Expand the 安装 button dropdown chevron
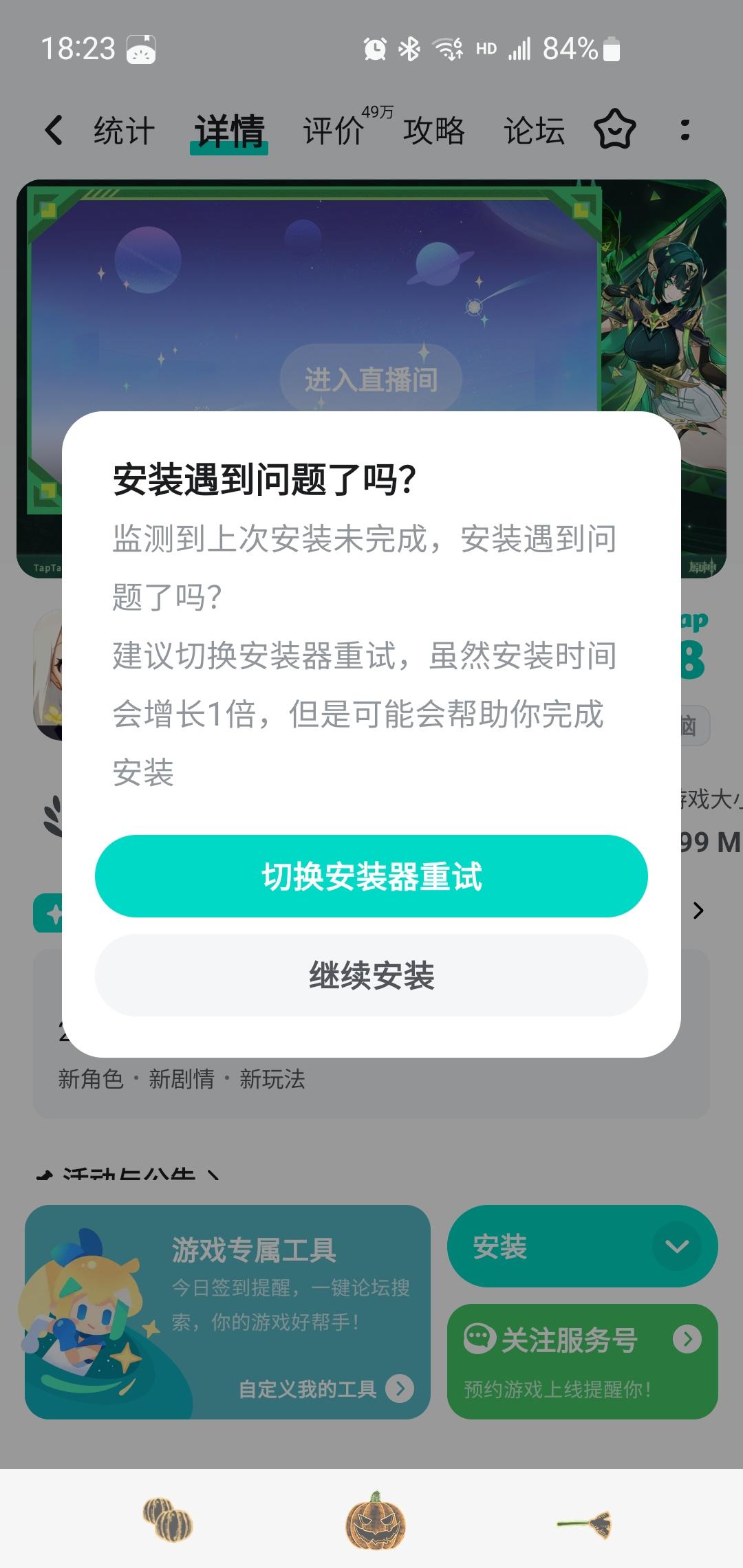Screen dimensions: 743x1568 click(677, 1247)
